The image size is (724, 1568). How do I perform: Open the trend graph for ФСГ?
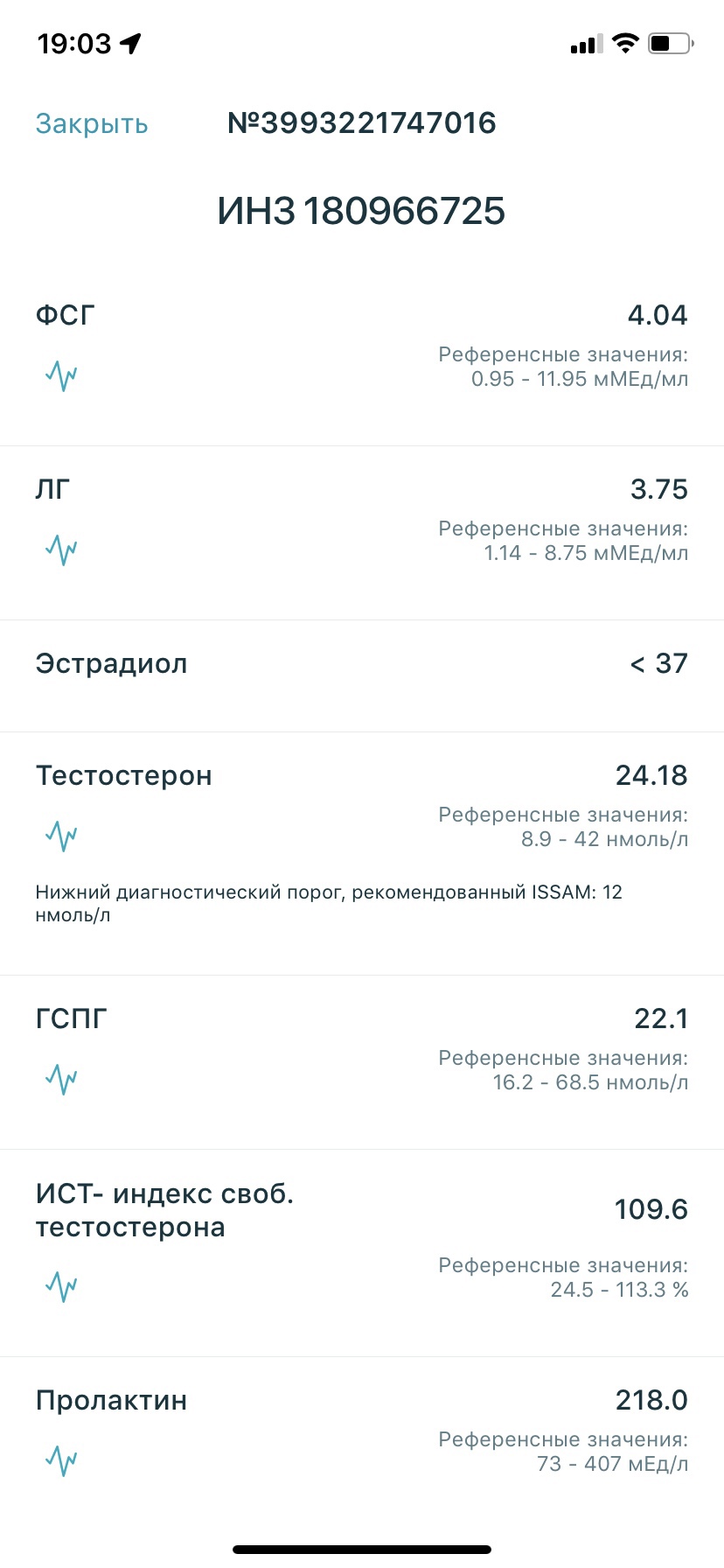(61, 375)
